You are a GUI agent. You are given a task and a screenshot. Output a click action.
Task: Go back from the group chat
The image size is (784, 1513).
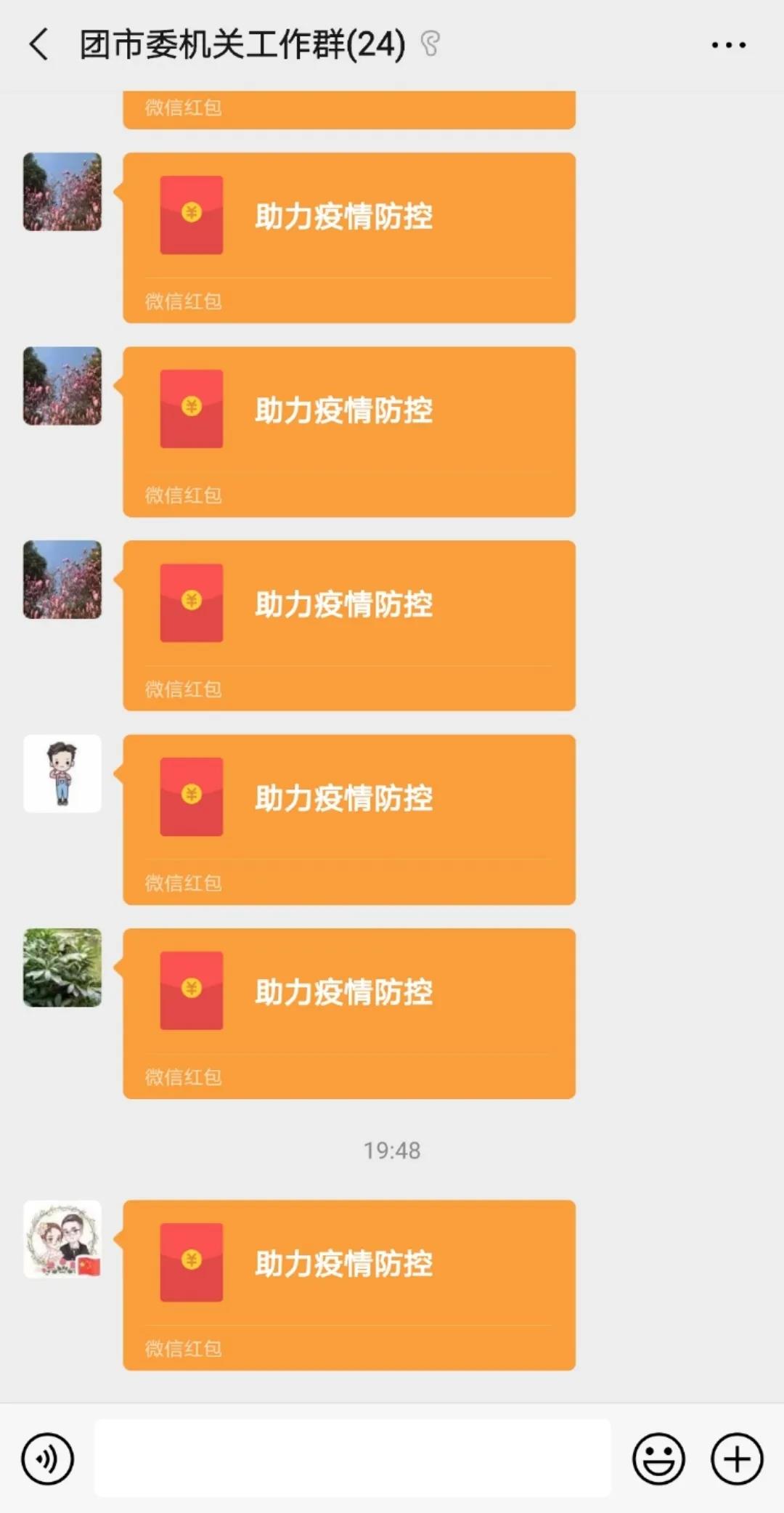coord(39,45)
